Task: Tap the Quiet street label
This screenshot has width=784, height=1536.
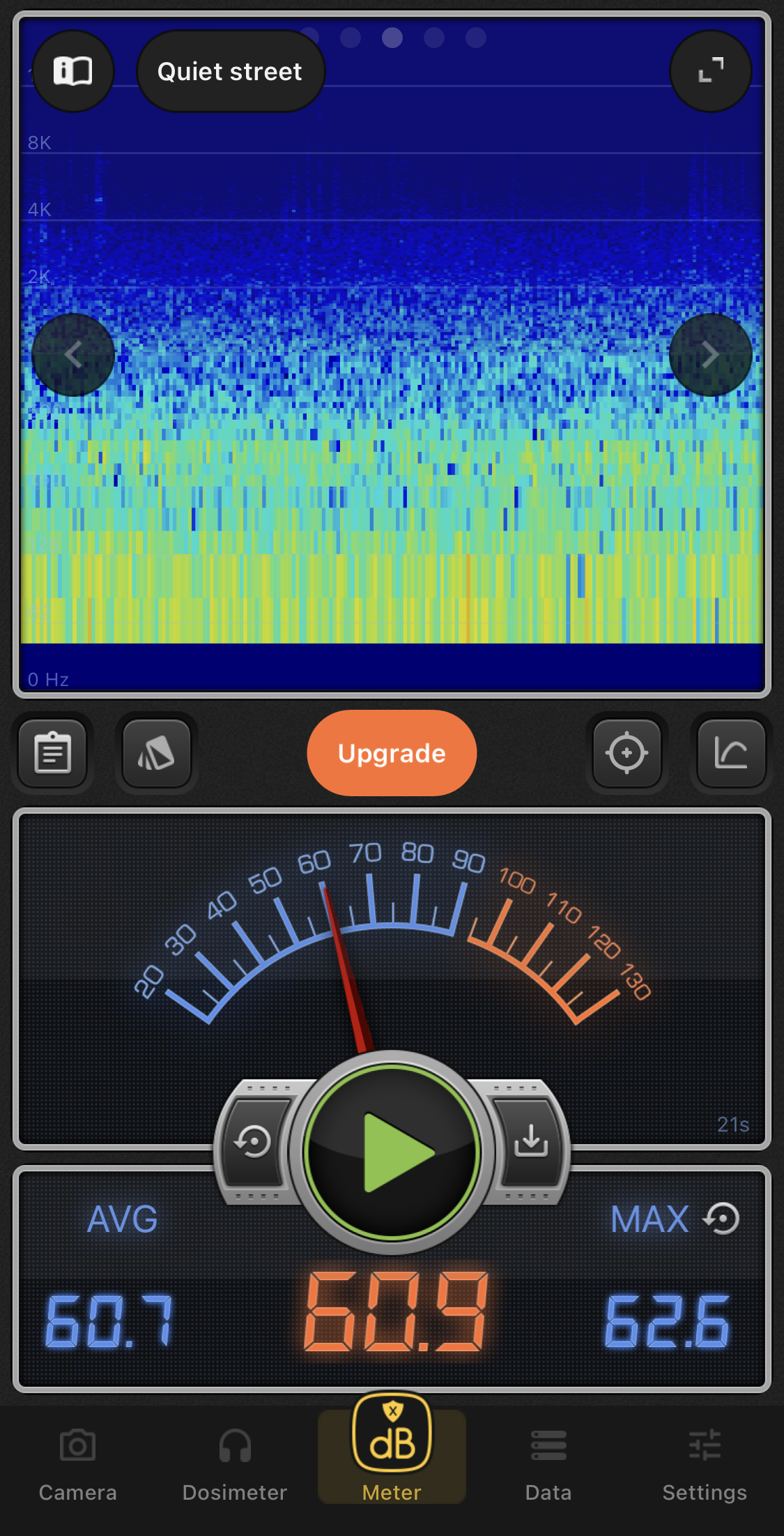Action: coord(230,71)
